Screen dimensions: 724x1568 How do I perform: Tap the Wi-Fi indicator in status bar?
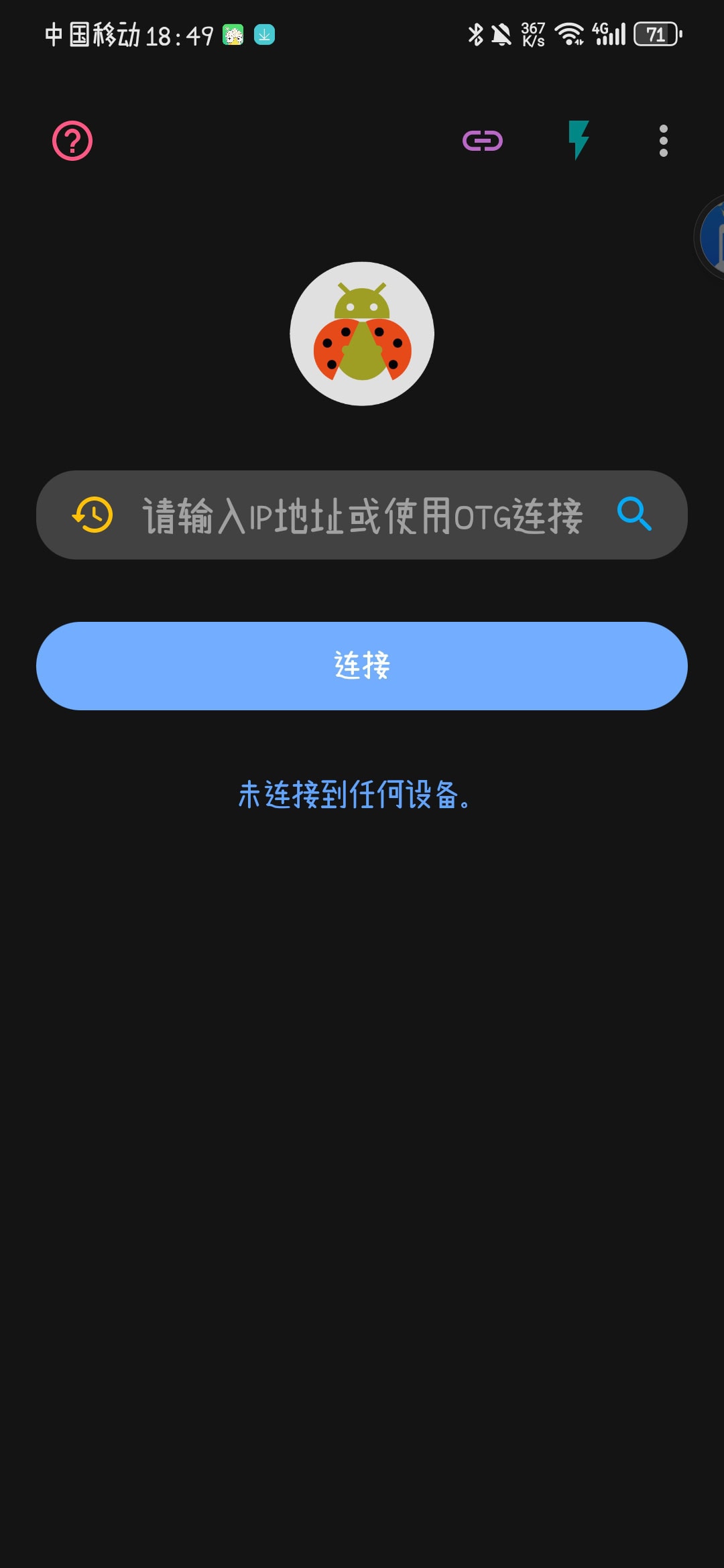point(568,34)
